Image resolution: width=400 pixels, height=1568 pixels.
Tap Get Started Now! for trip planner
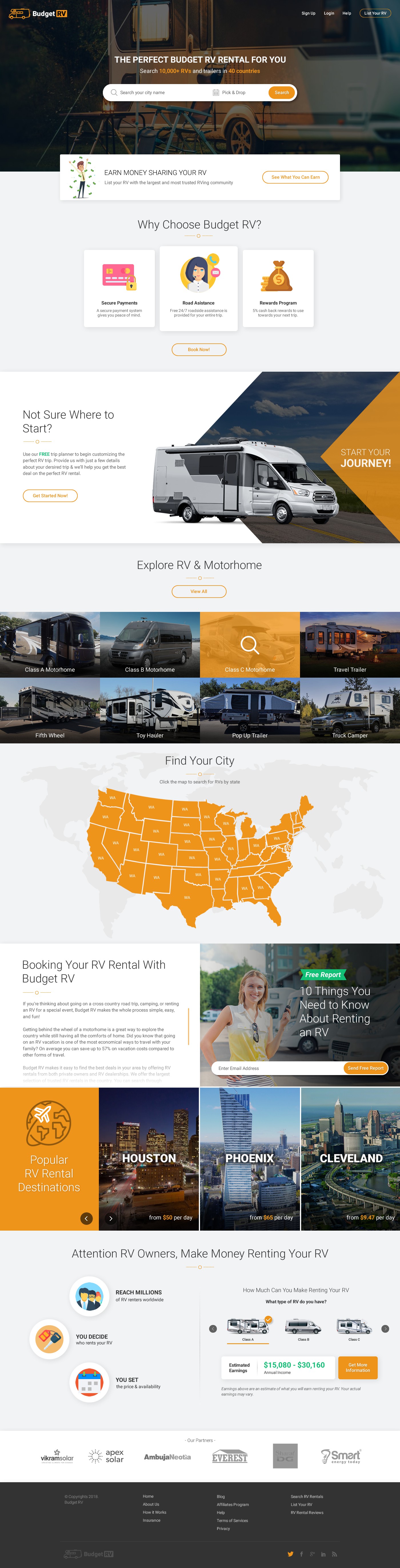point(50,496)
